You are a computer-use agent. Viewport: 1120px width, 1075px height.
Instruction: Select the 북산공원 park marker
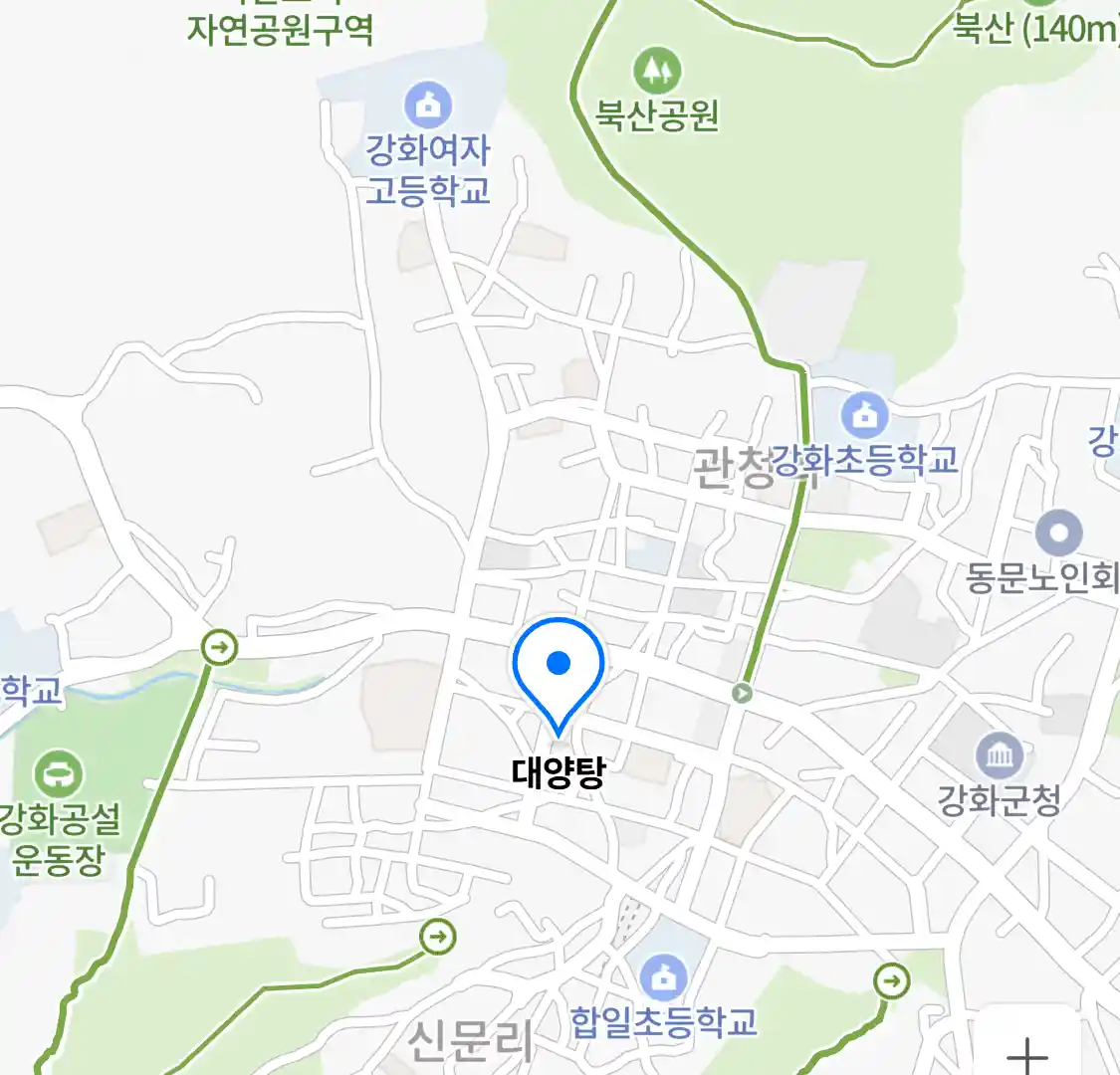point(656,70)
